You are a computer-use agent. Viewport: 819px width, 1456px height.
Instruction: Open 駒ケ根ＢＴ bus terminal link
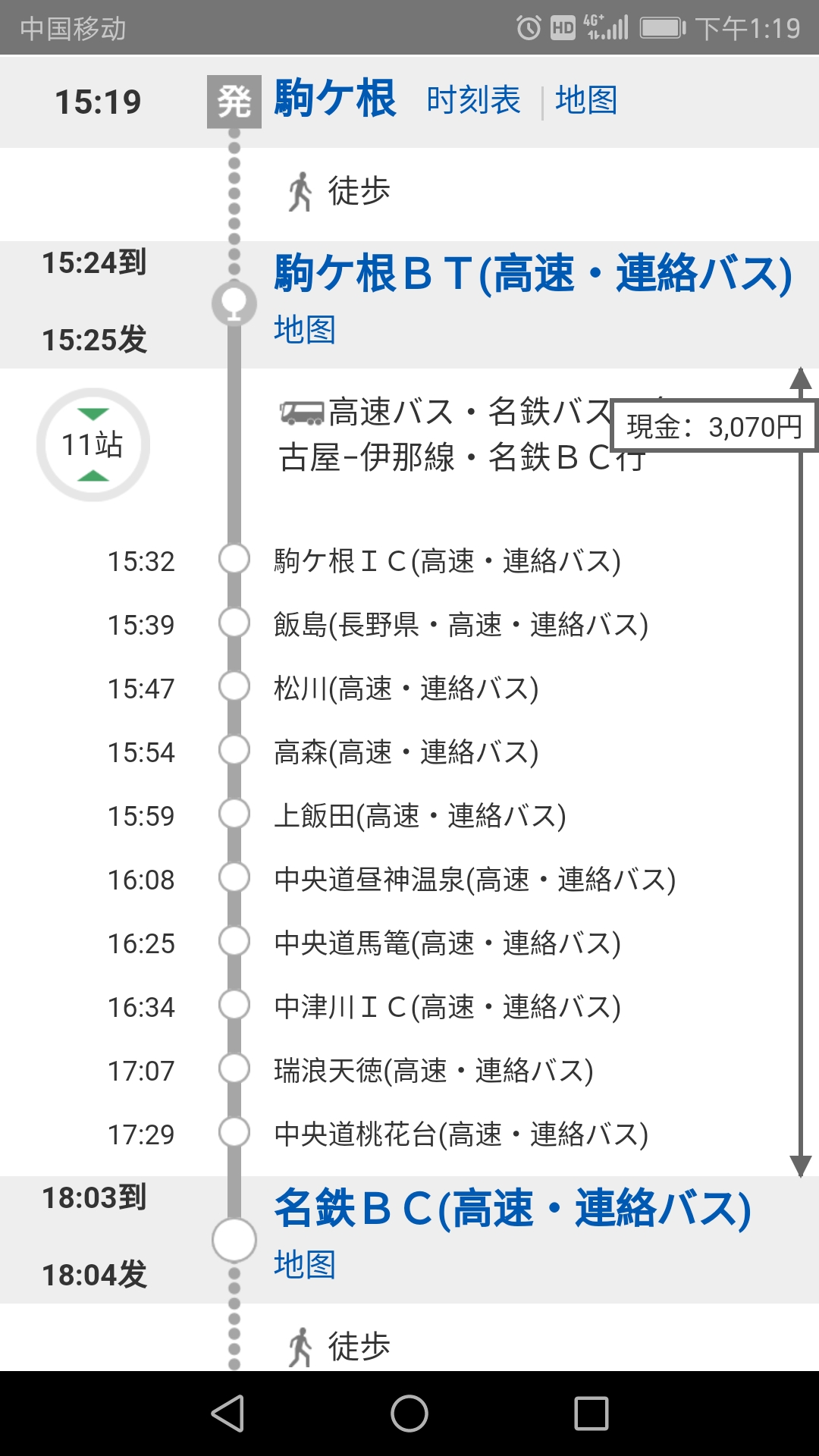click(x=532, y=274)
